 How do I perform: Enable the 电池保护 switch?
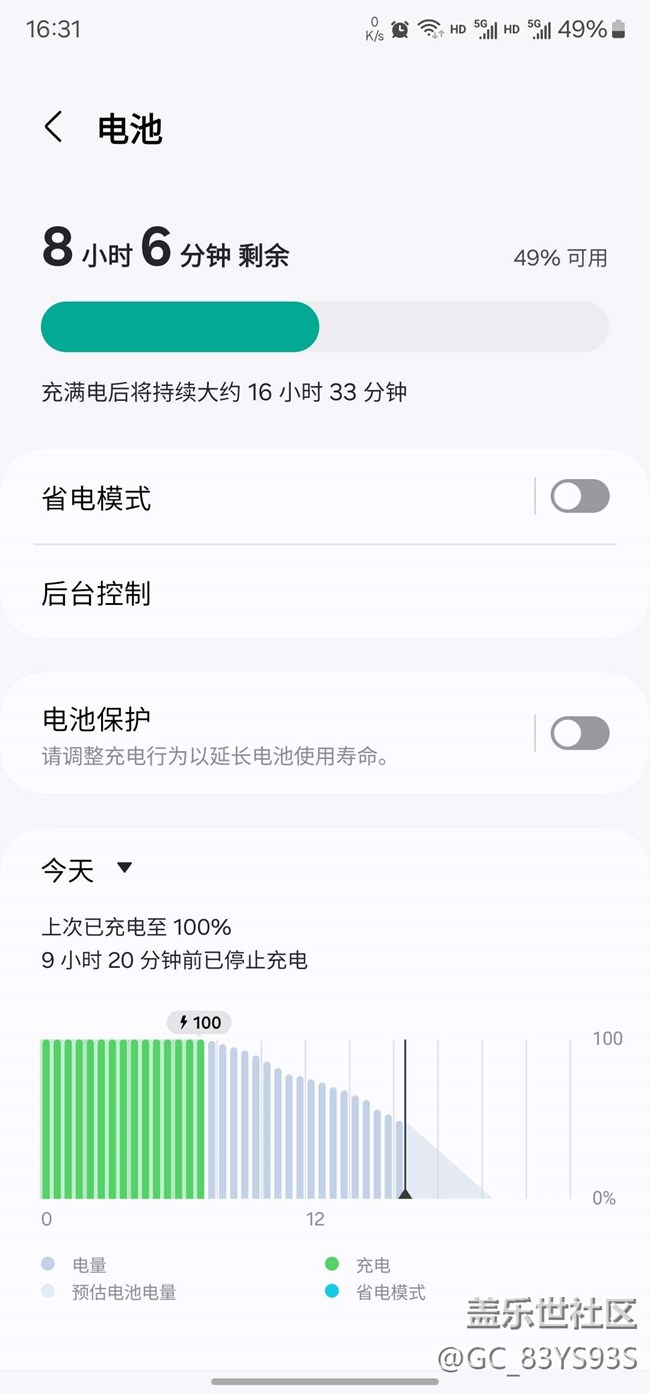click(x=579, y=733)
